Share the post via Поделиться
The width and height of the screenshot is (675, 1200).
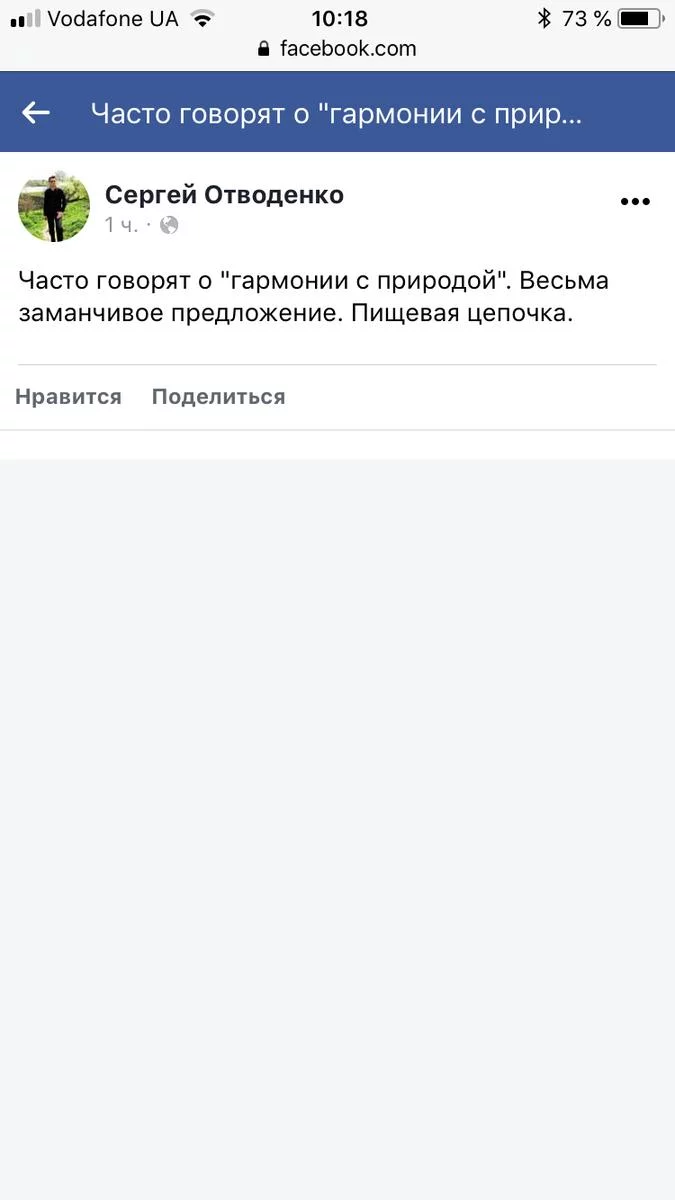[x=218, y=397]
